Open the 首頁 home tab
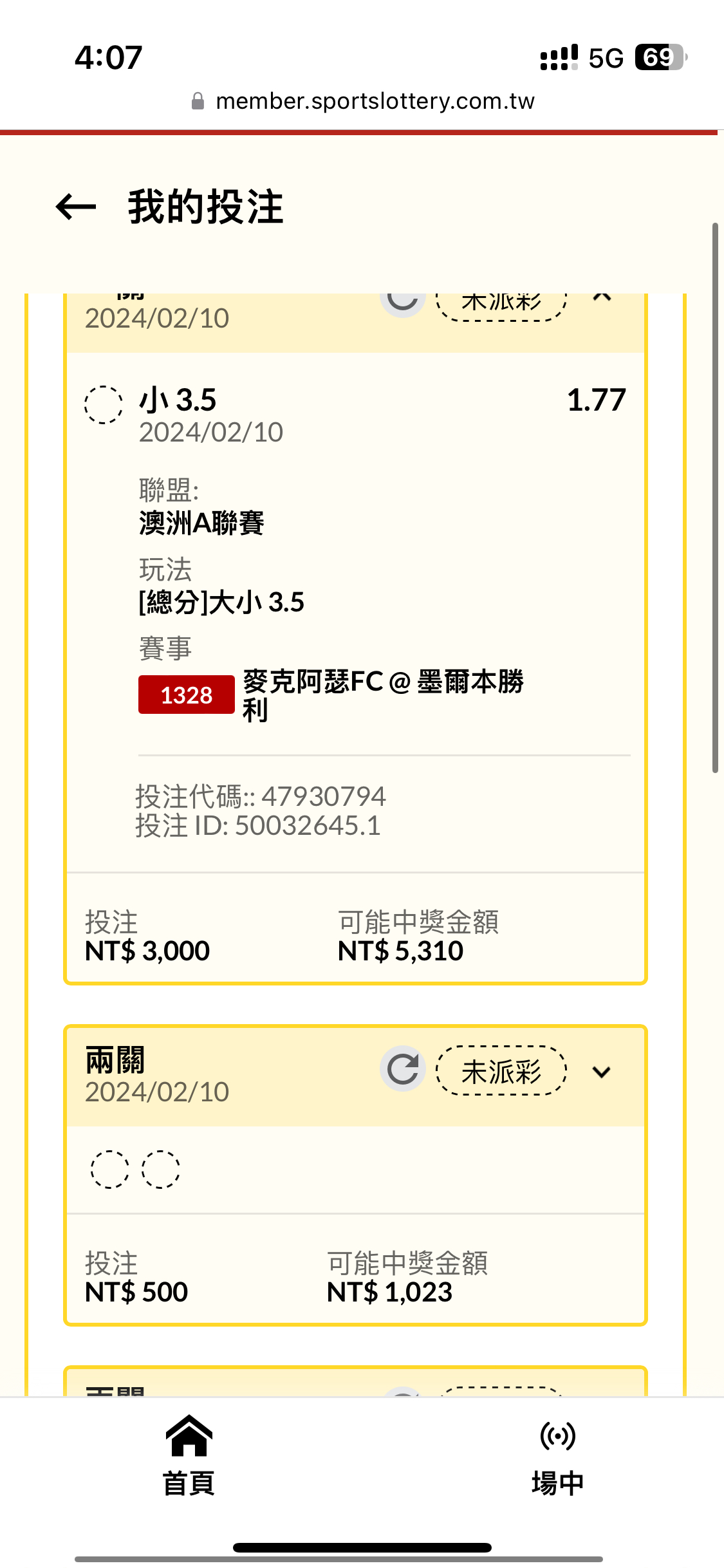This screenshot has height=1568, width=724. [x=189, y=1456]
